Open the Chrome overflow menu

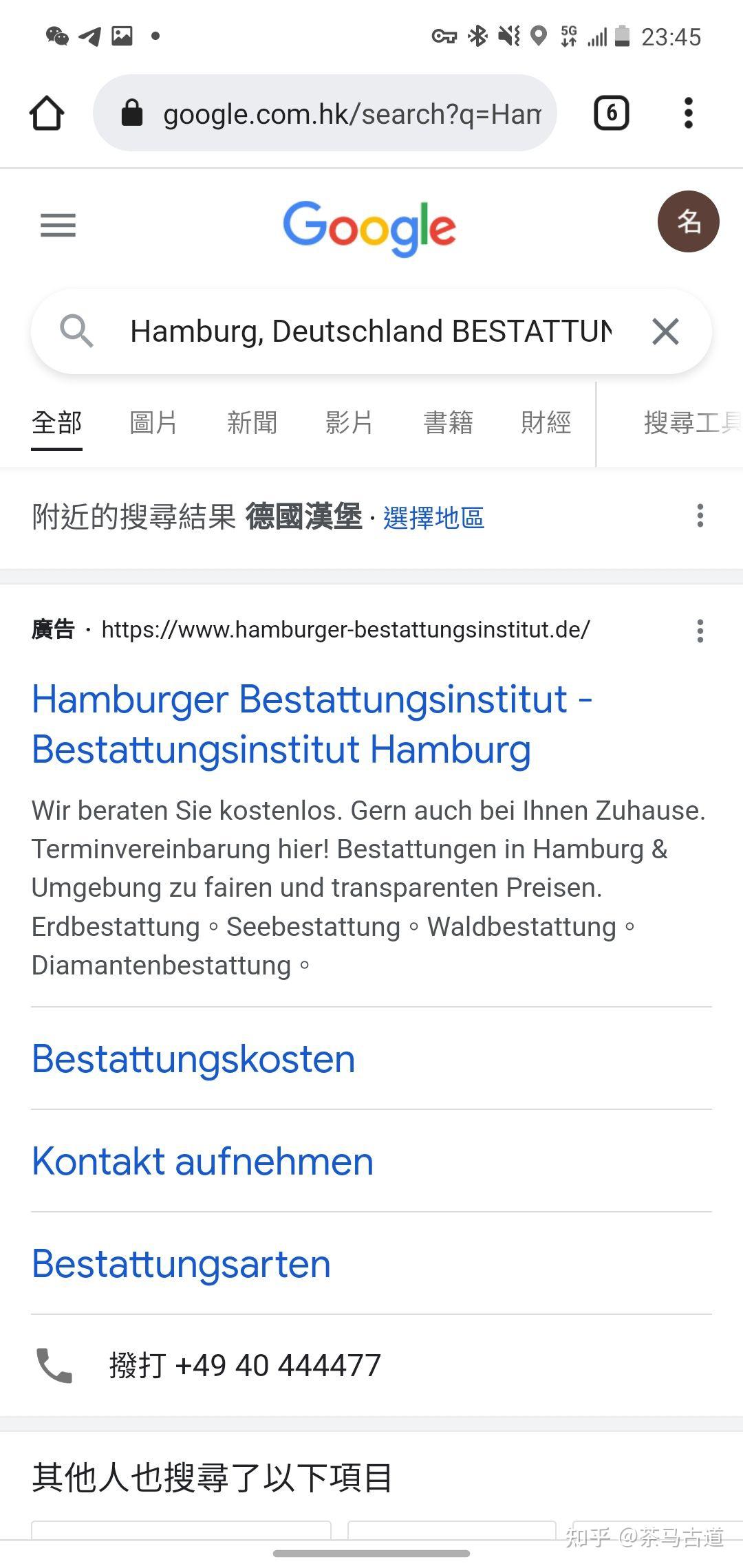688,113
